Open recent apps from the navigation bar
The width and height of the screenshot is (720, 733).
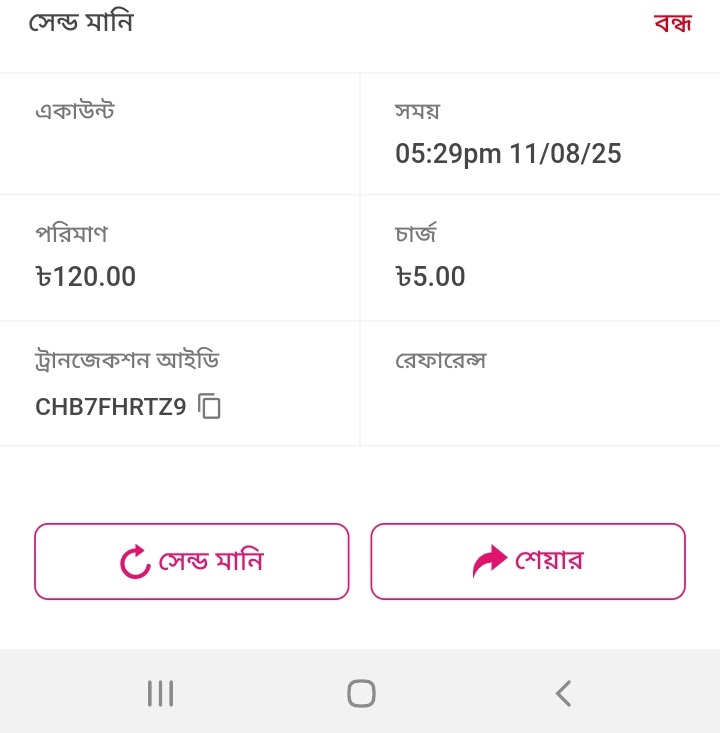(x=160, y=692)
